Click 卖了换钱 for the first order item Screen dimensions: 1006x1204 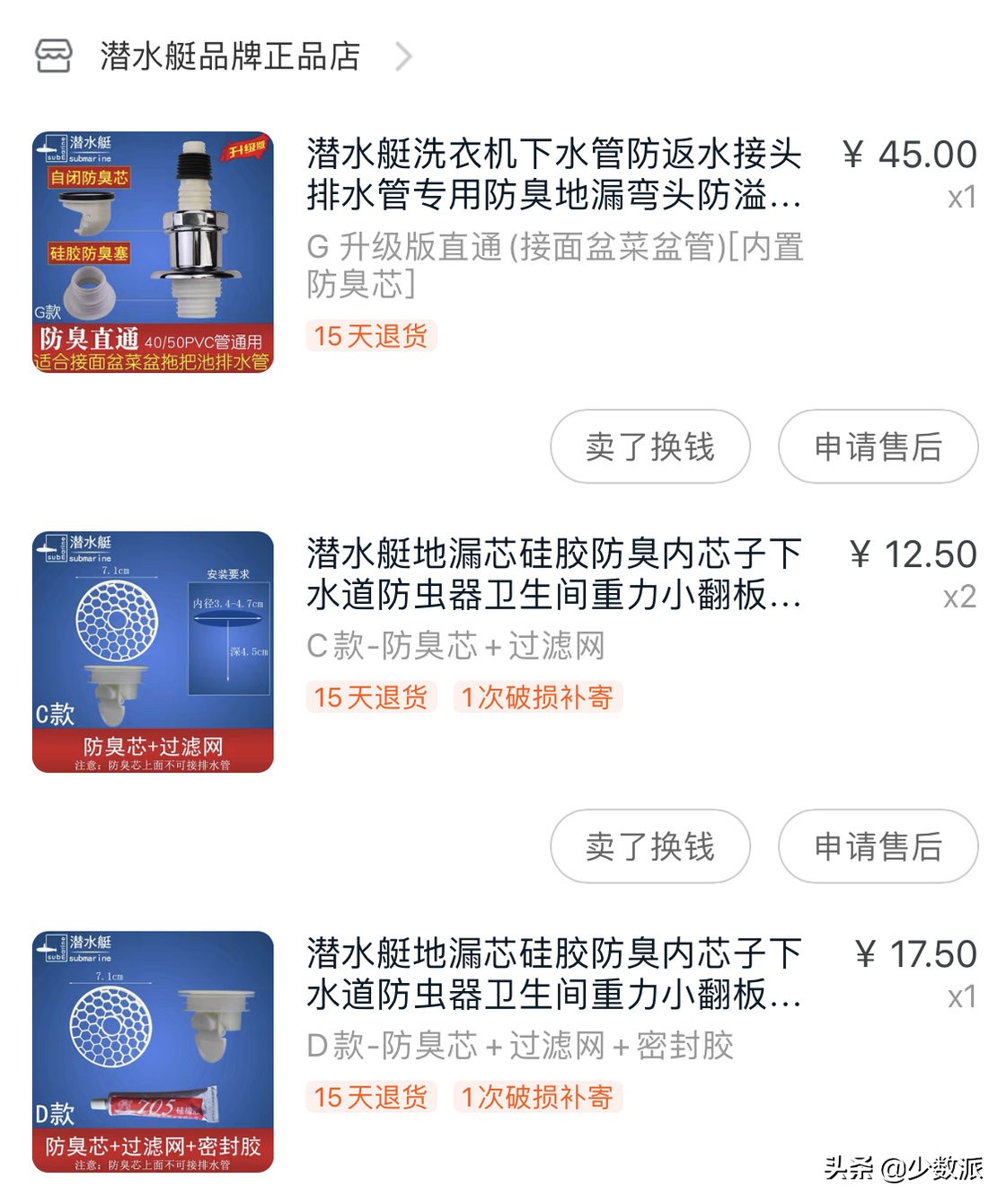pos(649,447)
